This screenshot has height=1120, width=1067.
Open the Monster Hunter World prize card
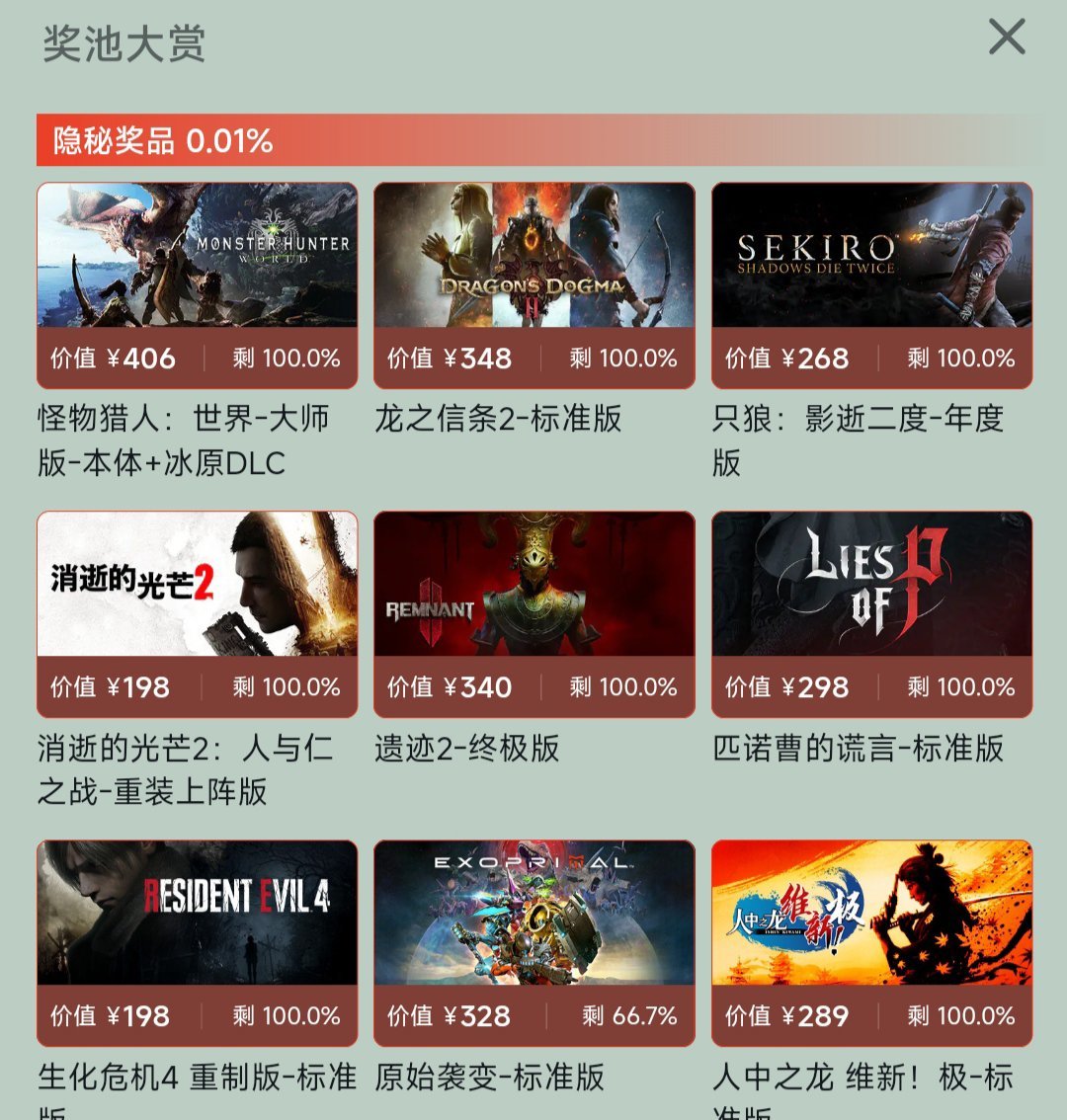[x=197, y=256]
